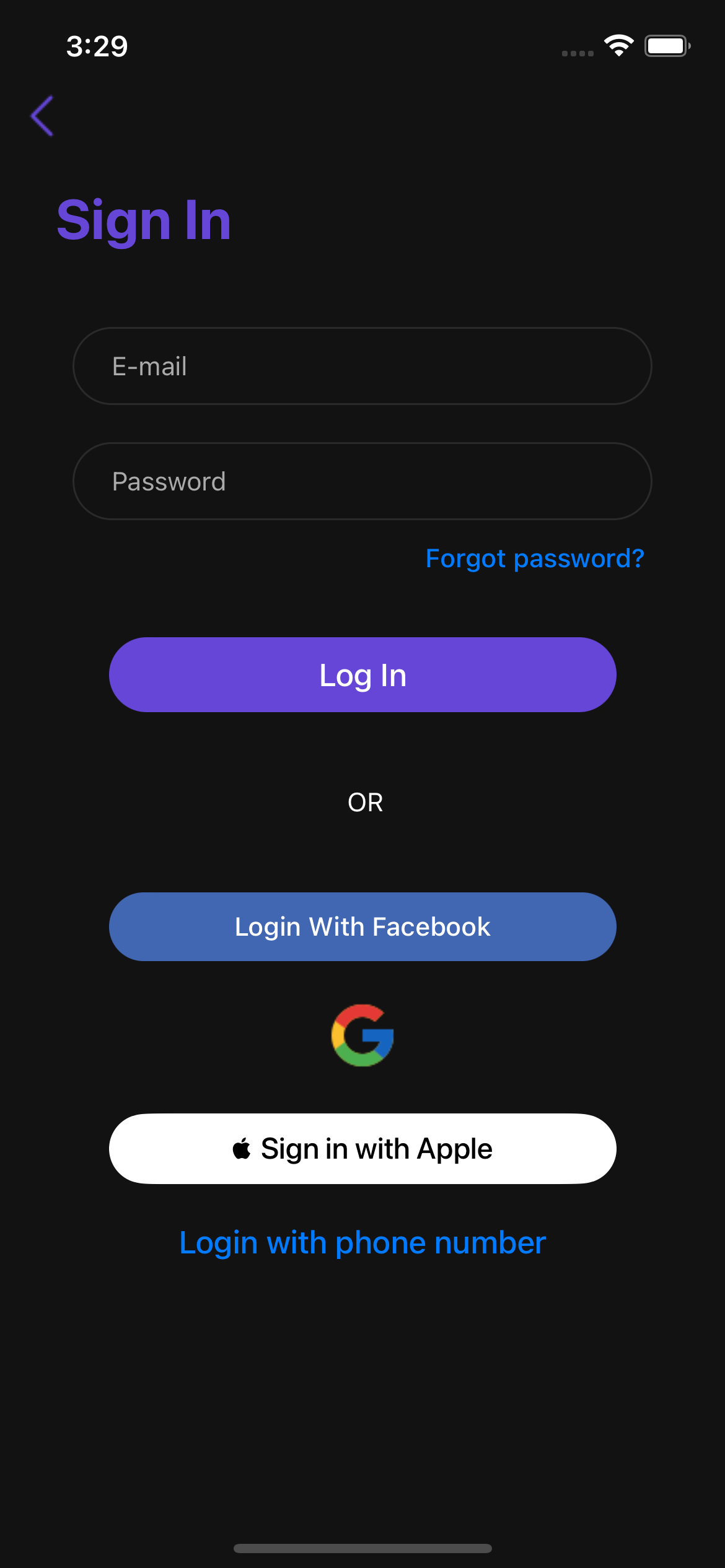This screenshot has width=725, height=1568.
Task: Sign in using the Google icon
Action: pyautogui.click(x=362, y=1035)
